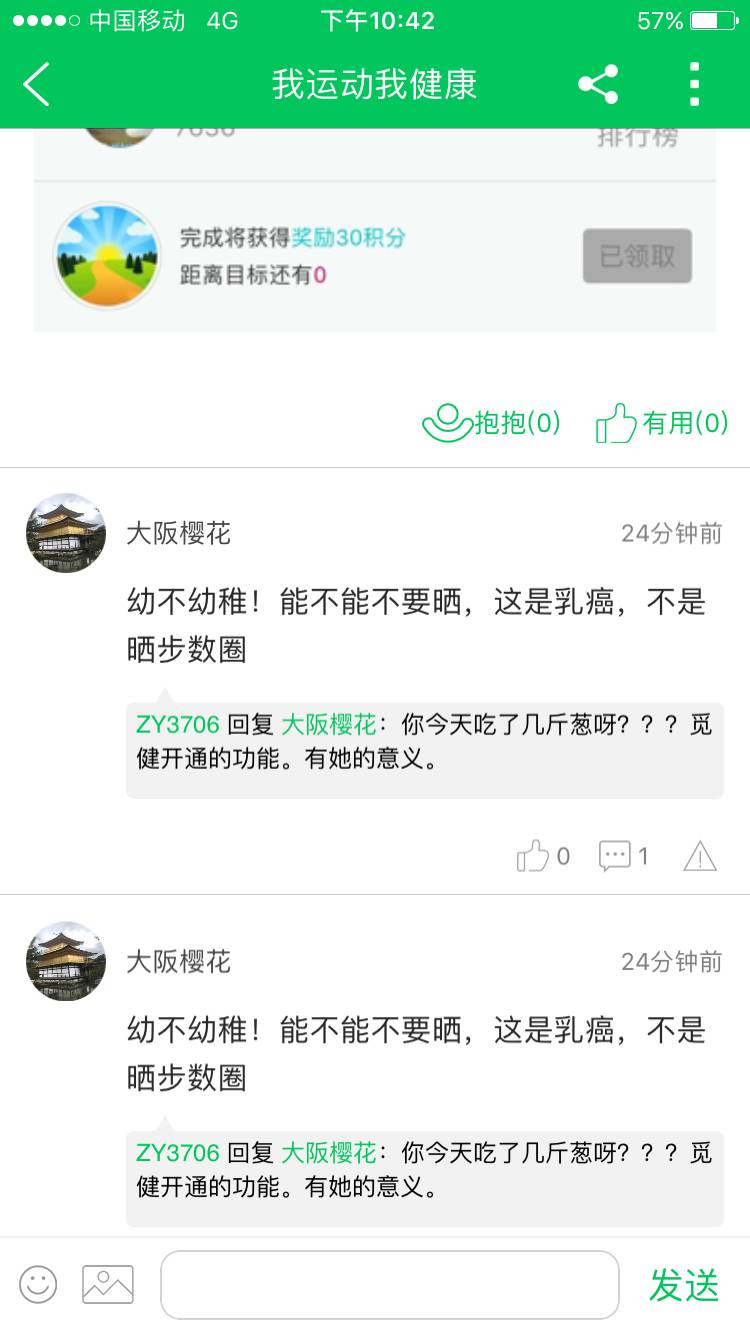Open the emoji picker

click(x=39, y=1284)
